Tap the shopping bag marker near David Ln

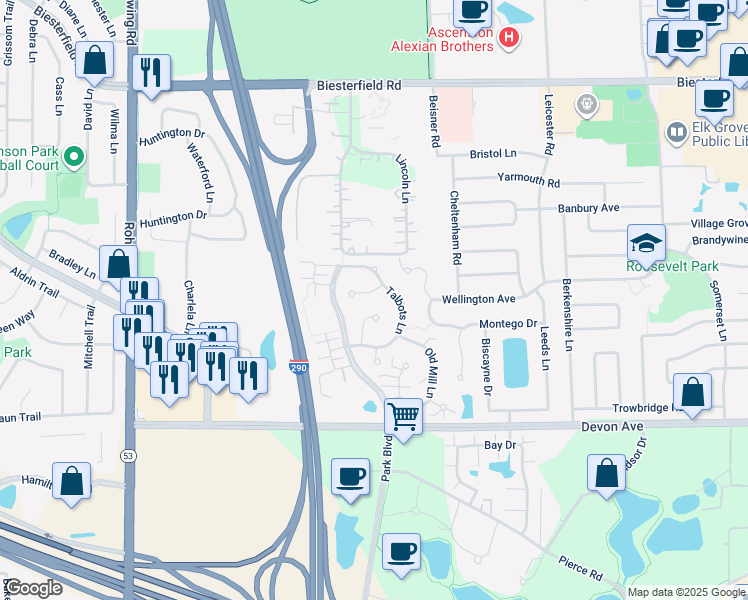[94, 63]
